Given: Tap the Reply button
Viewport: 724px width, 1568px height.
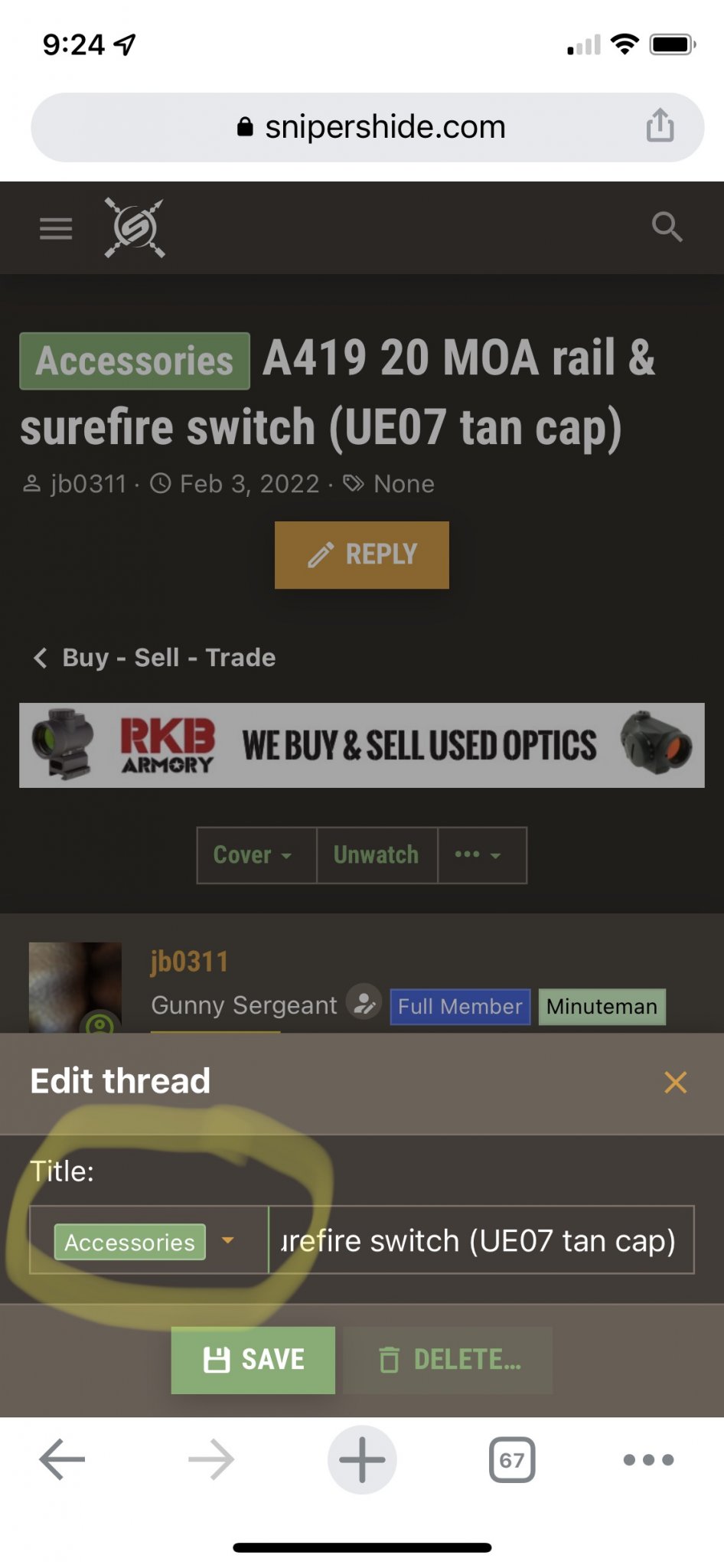Looking at the screenshot, I should point(362,555).
